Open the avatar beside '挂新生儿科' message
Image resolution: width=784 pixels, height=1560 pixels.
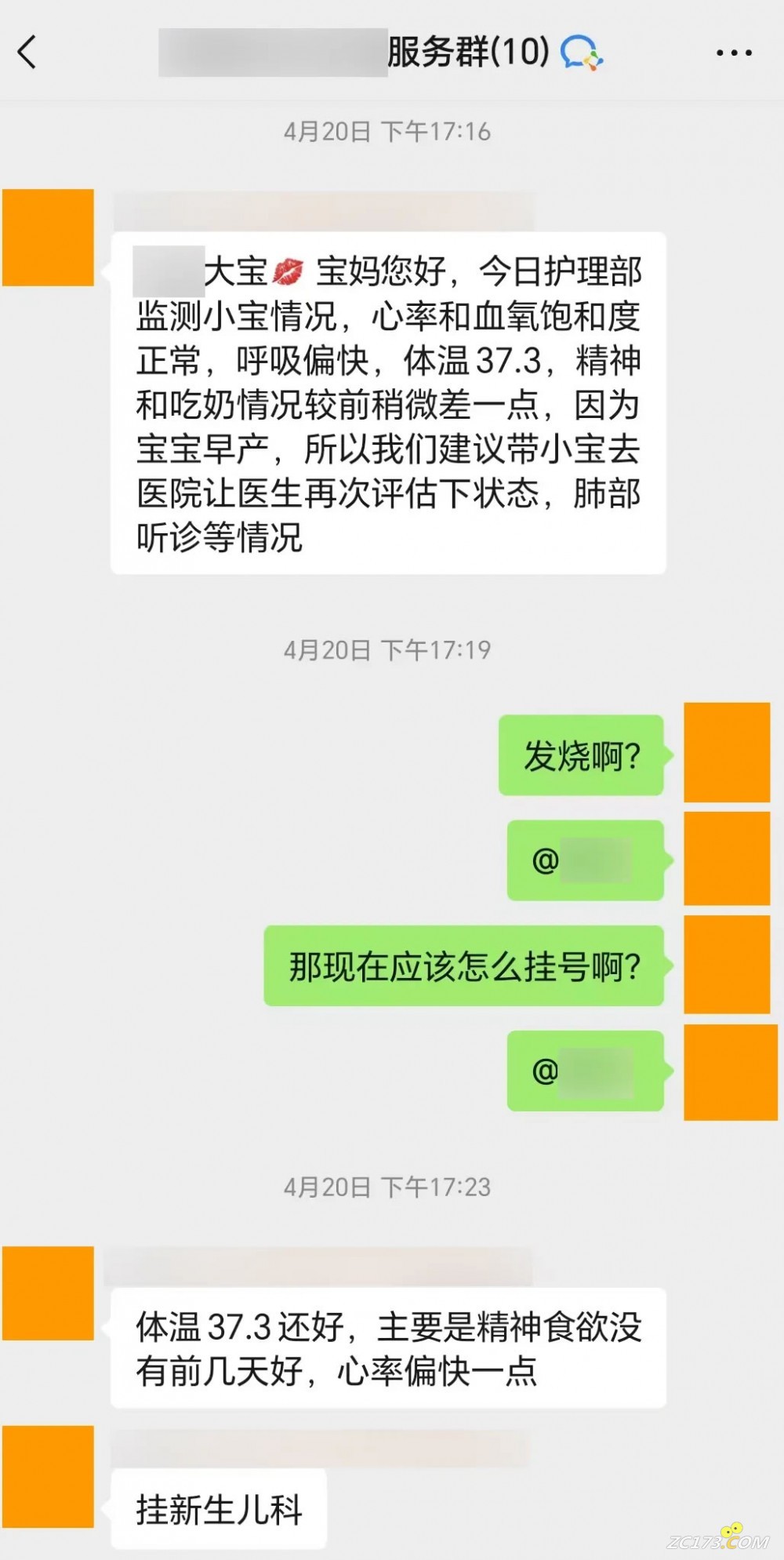[x=48, y=1476]
